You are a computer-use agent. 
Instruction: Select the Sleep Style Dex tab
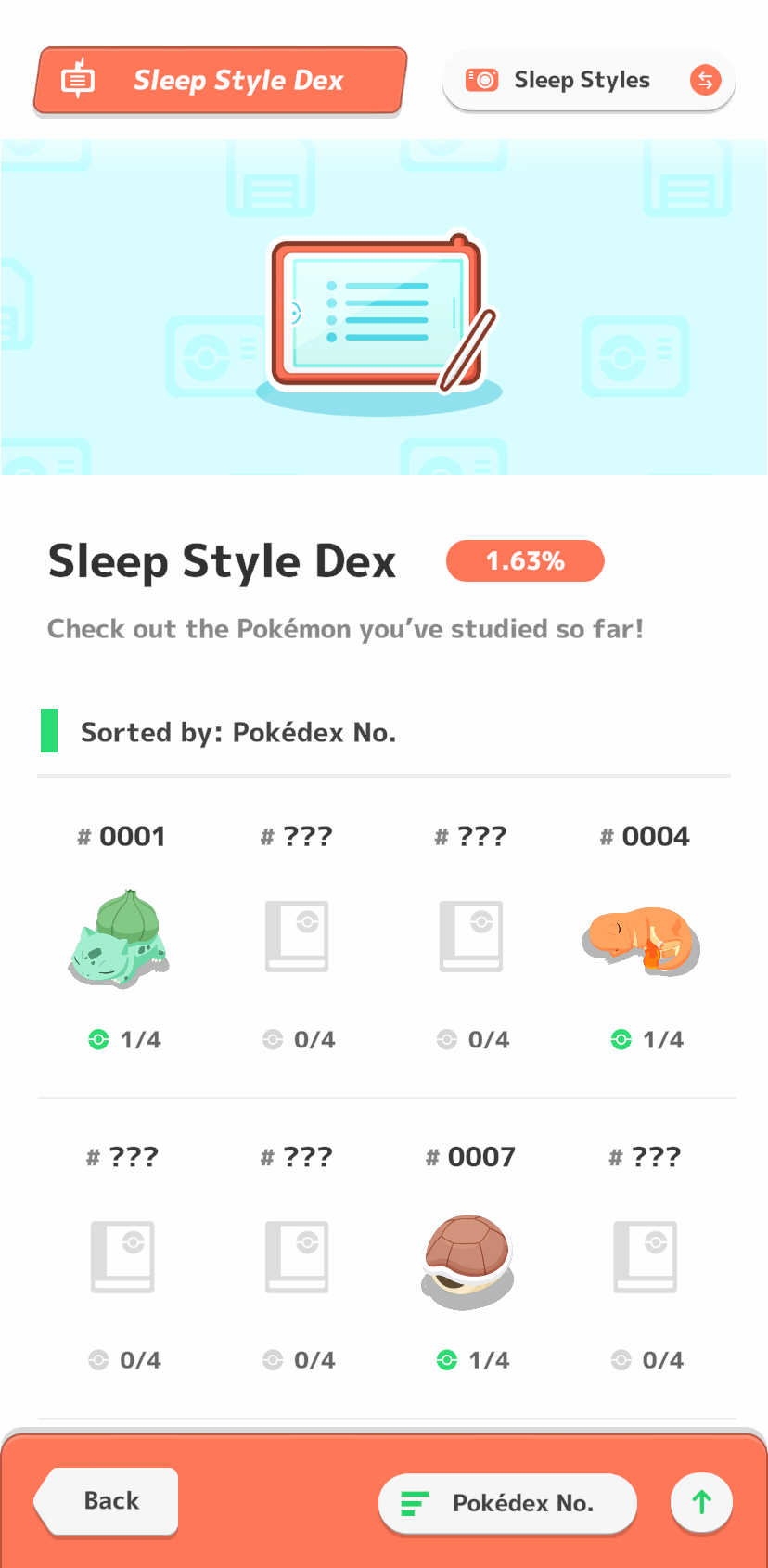[220, 81]
